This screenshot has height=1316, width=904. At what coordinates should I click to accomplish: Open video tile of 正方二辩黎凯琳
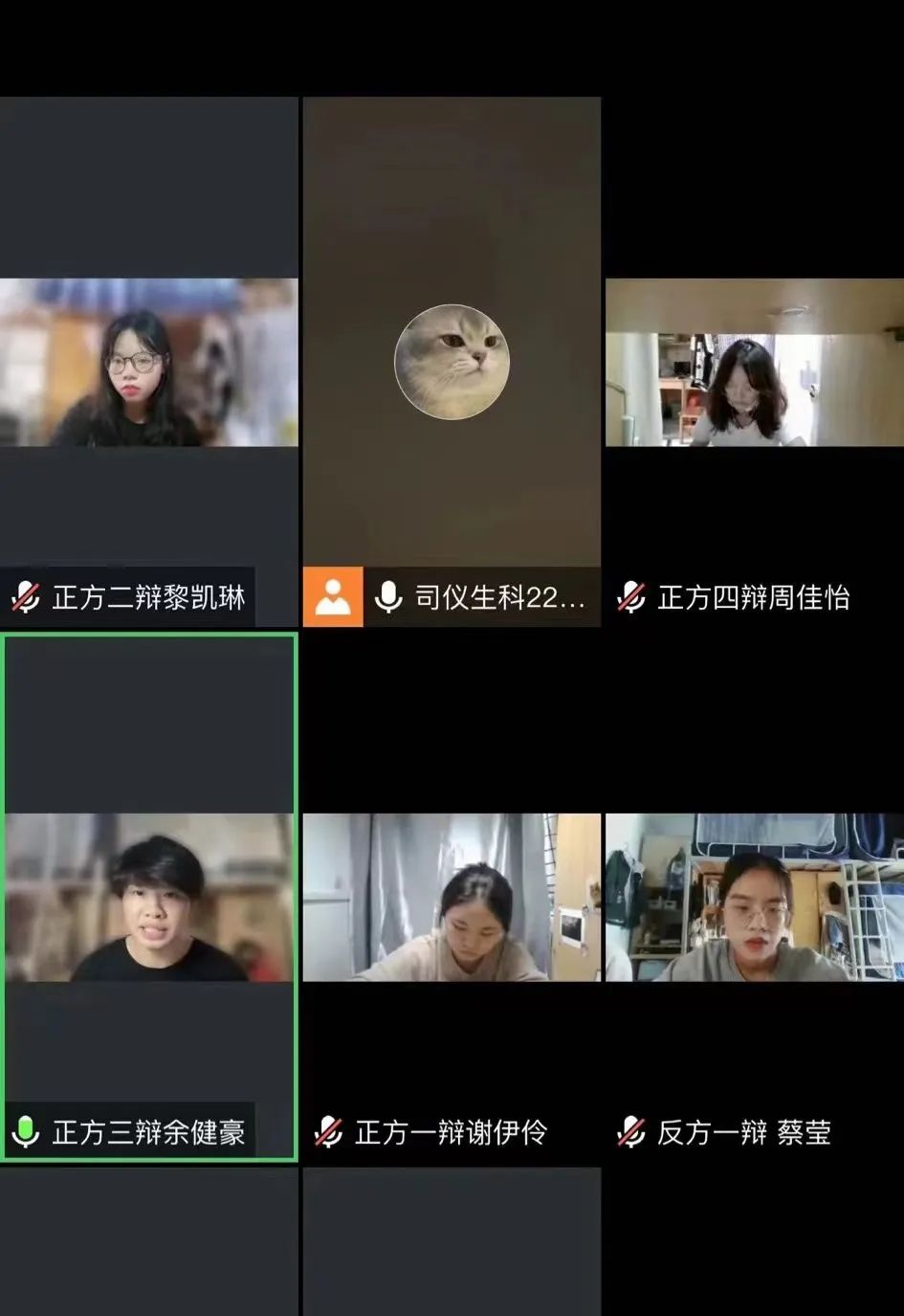pyautogui.click(x=148, y=363)
